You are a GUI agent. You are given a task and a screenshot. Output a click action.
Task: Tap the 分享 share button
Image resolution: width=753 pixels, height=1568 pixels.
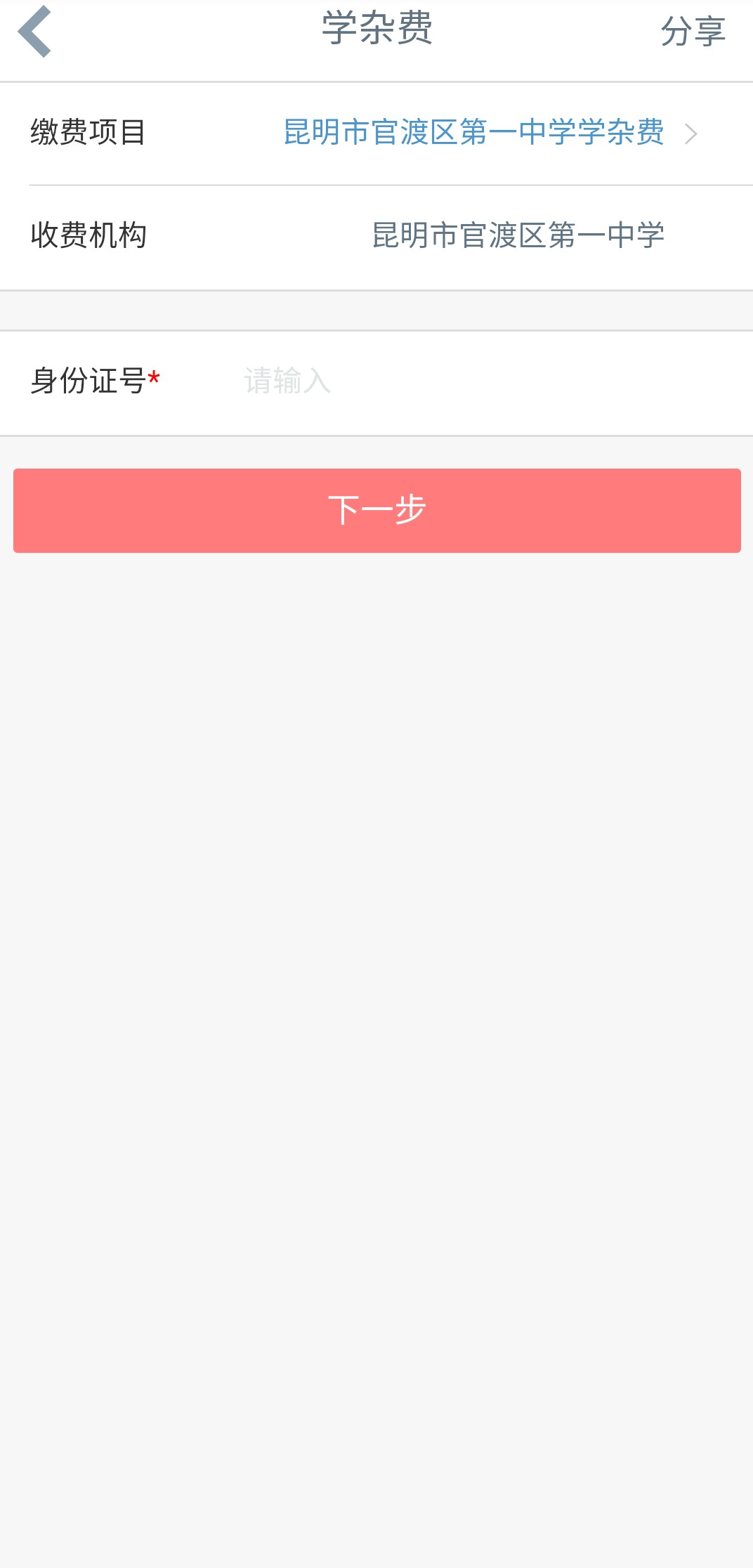tap(693, 32)
